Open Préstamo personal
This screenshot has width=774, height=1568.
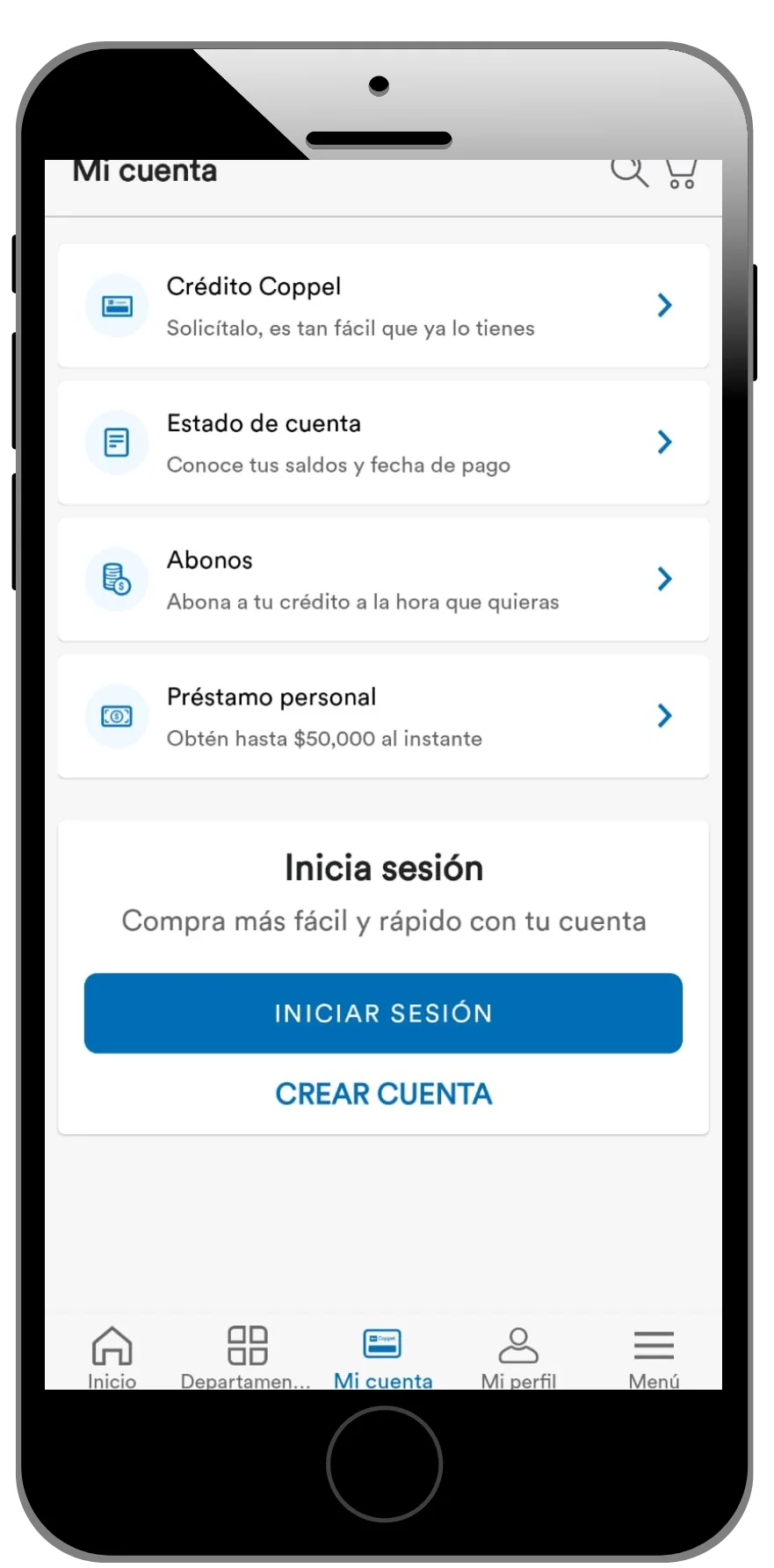[383, 717]
